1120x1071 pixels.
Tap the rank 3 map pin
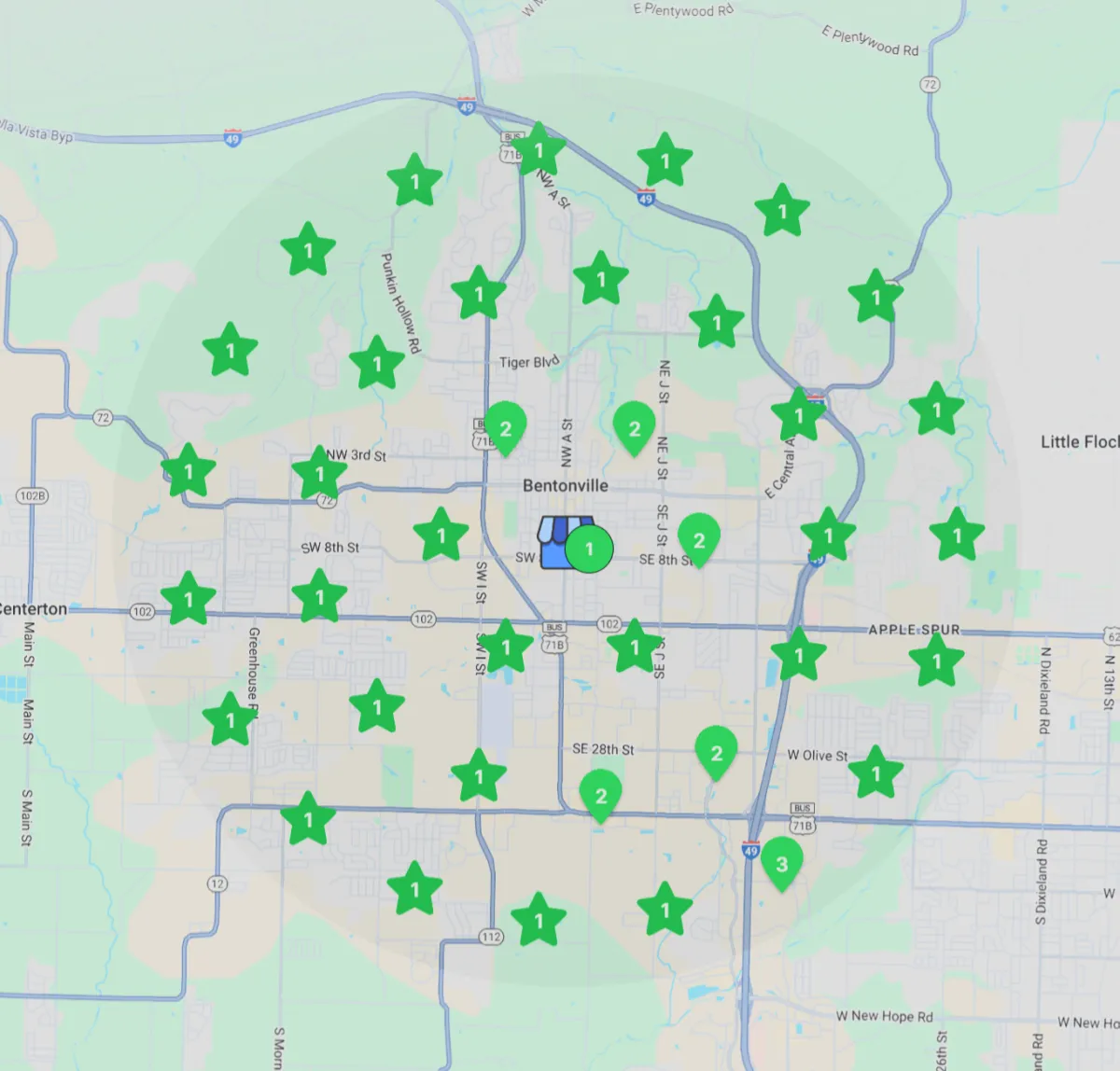(781, 864)
